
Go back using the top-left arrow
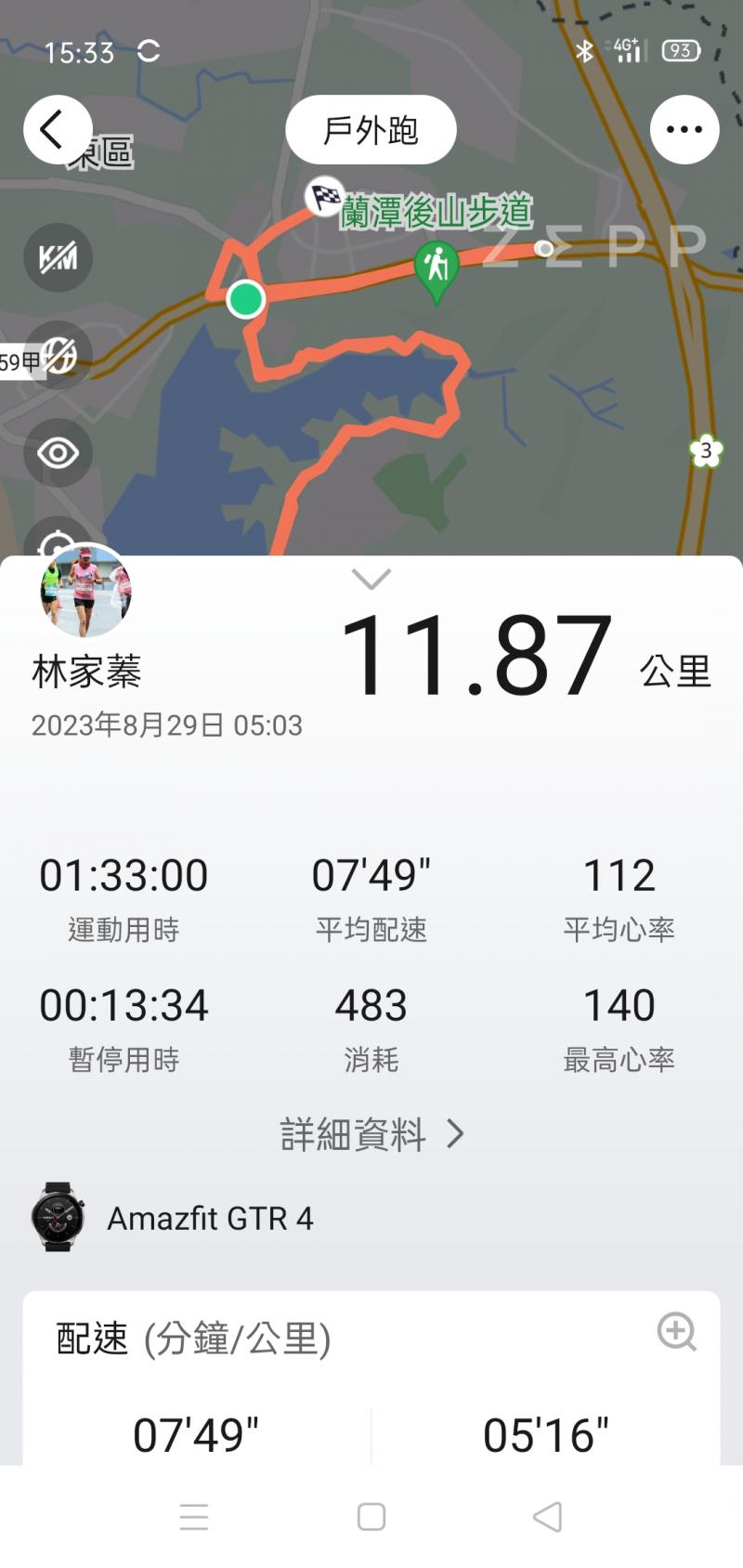click(58, 130)
